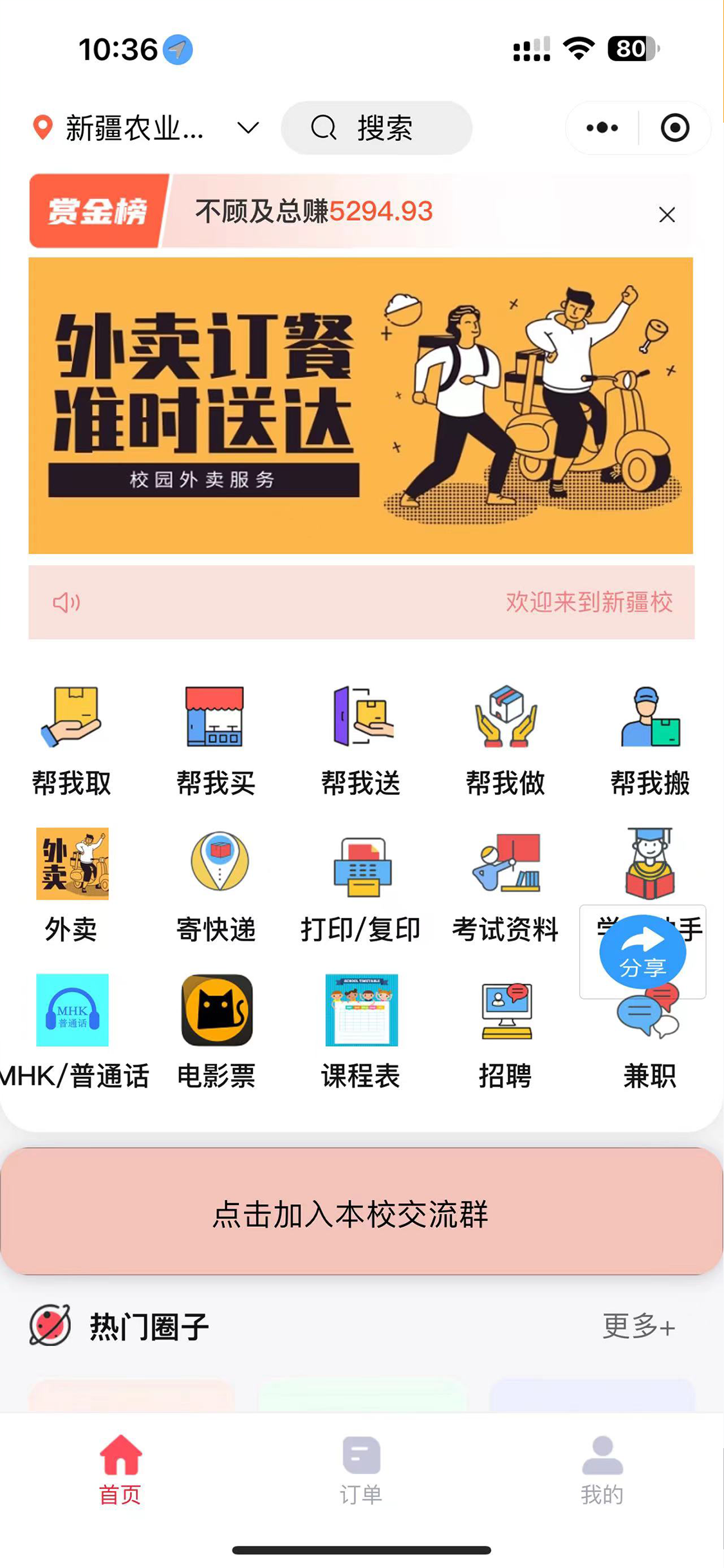The image size is (724, 1568).
Task: Open the mini program three-dot menu
Action: click(602, 128)
